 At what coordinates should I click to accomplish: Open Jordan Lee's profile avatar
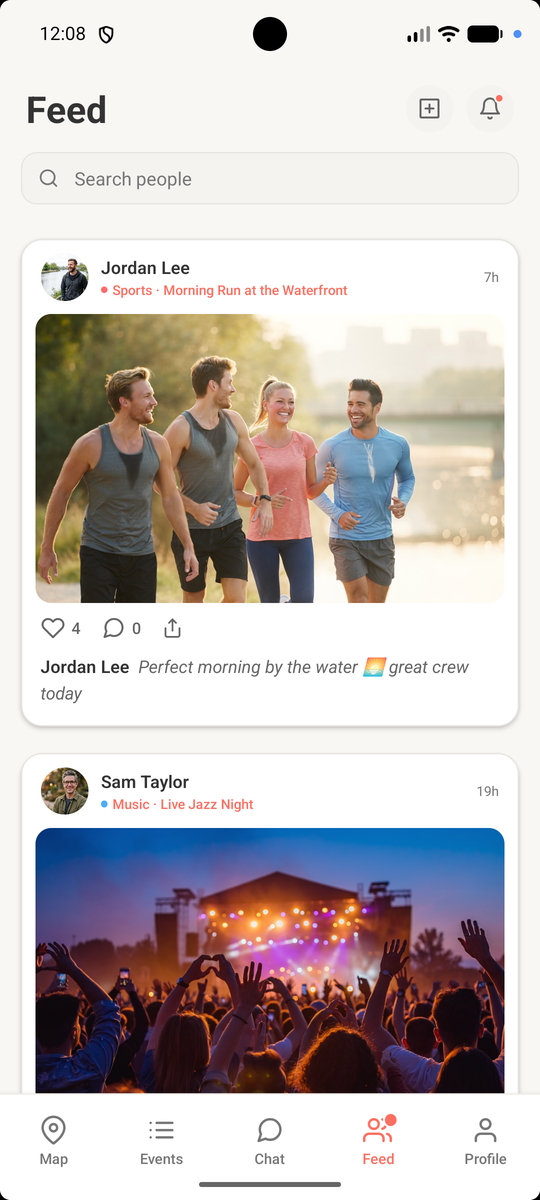click(x=65, y=279)
